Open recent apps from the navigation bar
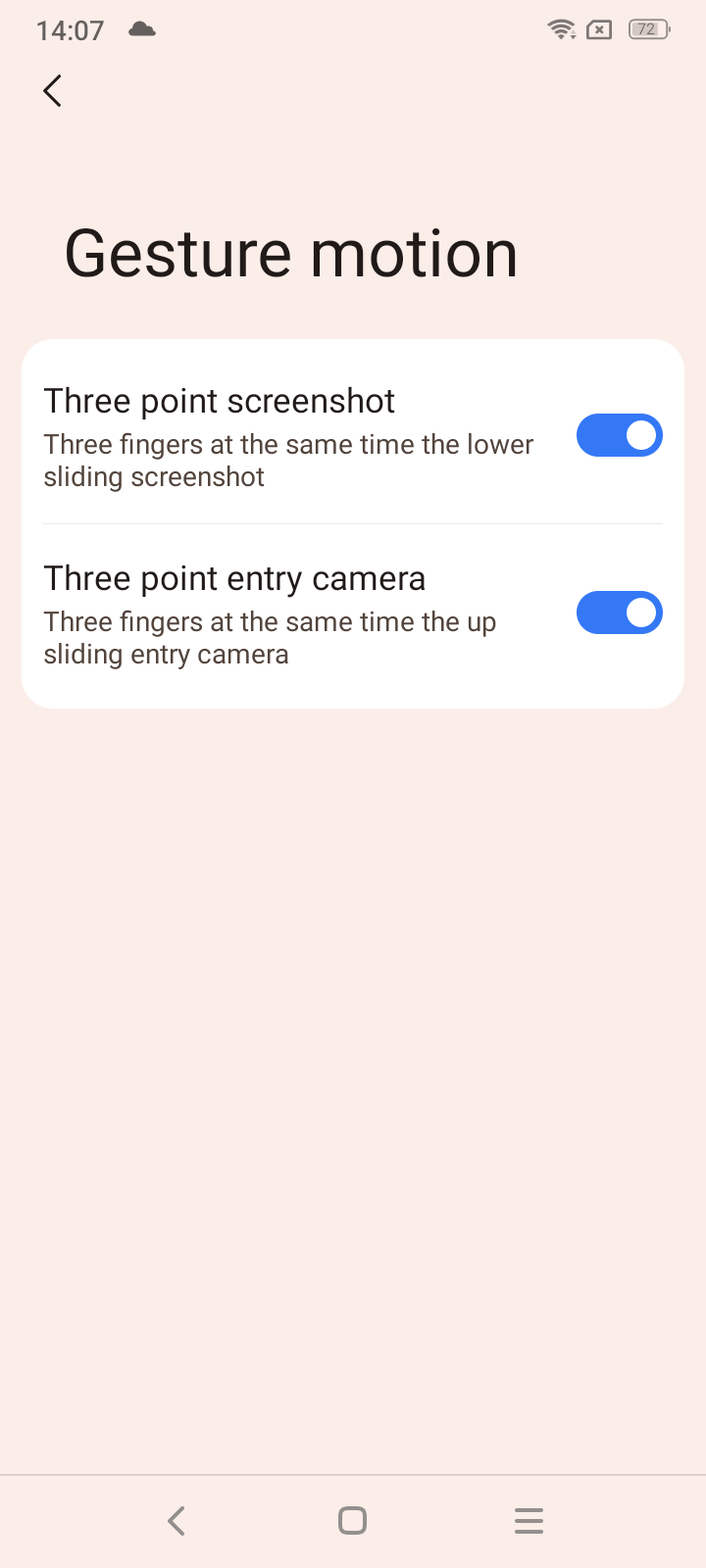The height and width of the screenshot is (1568, 706). (529, 1520)
